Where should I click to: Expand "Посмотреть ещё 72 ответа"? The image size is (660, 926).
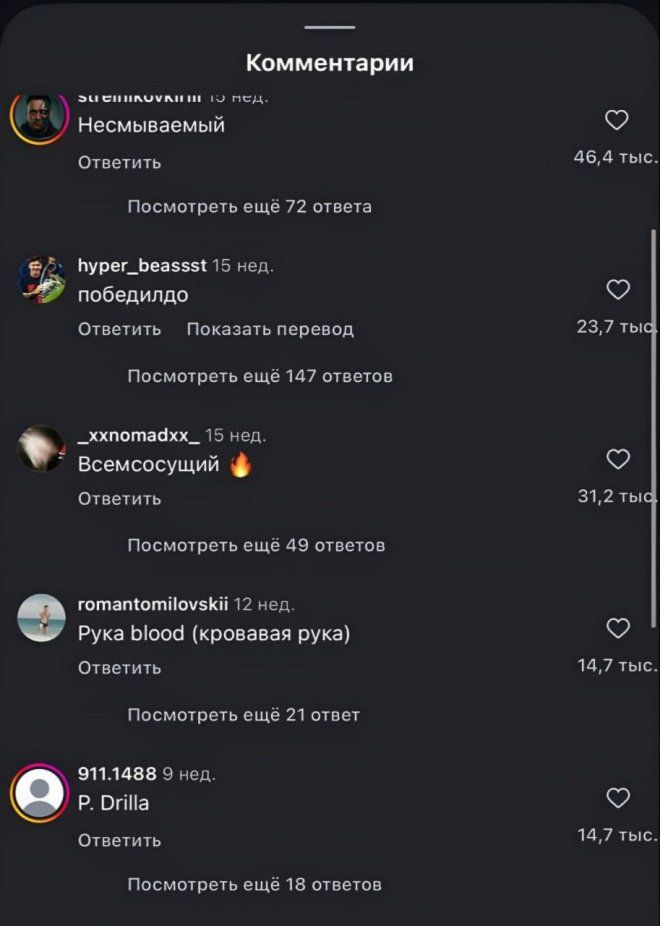249,207
